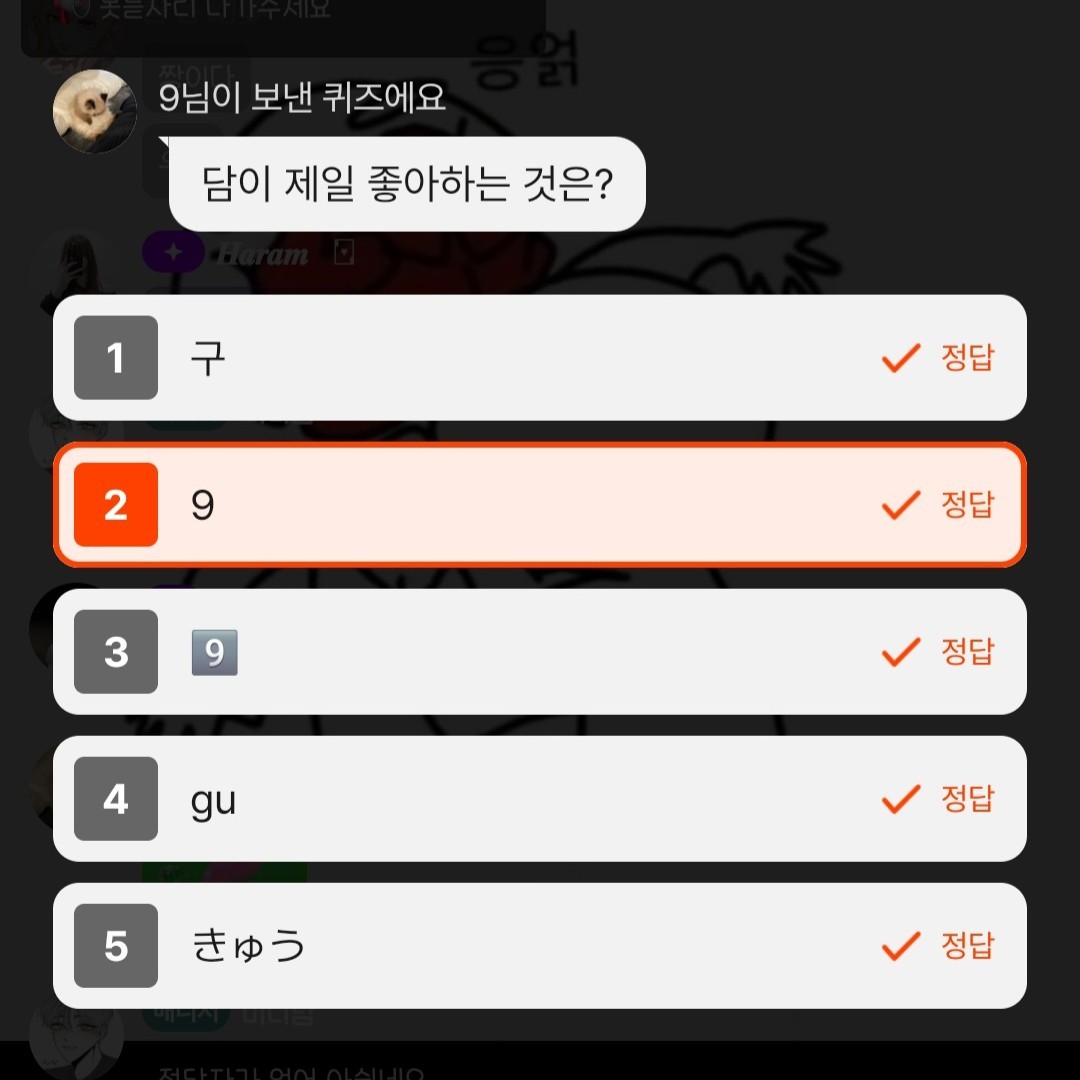Choose answer option 2 with digit 9
1080x1080 pixels.
(x=539, y=505)
